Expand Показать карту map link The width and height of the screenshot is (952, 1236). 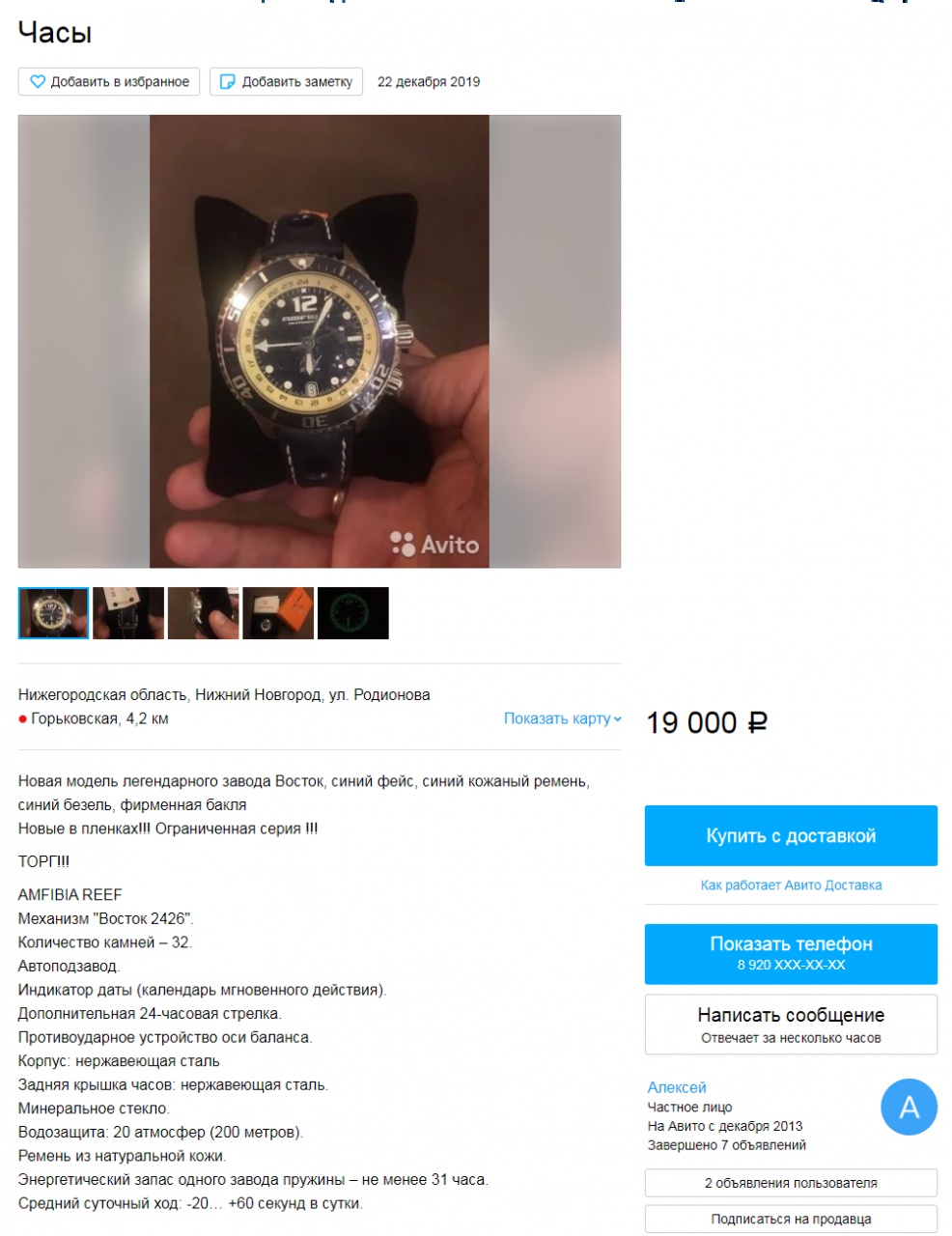coord(562,718)
